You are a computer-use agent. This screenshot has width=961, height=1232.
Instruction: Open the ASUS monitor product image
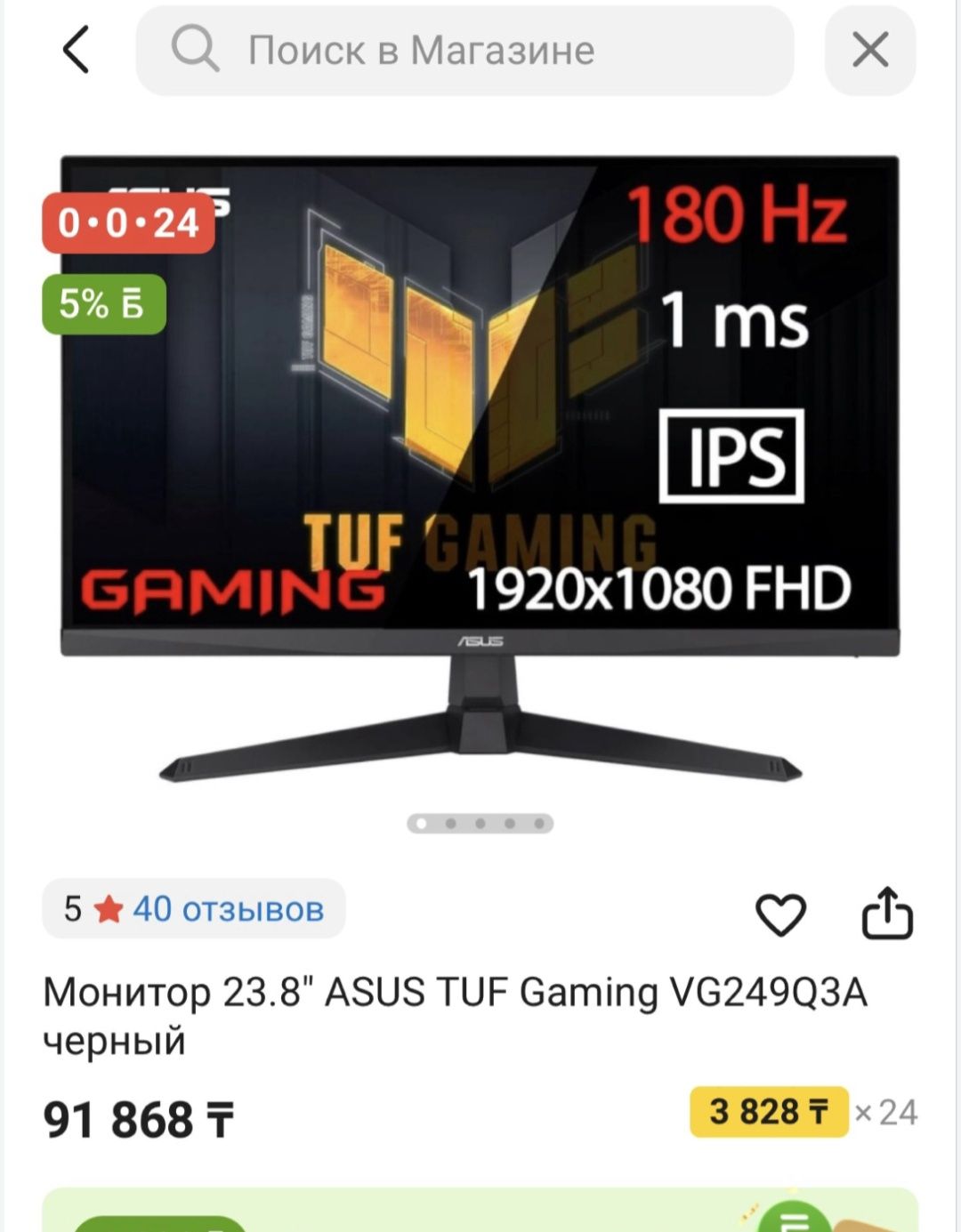(480, 471)
